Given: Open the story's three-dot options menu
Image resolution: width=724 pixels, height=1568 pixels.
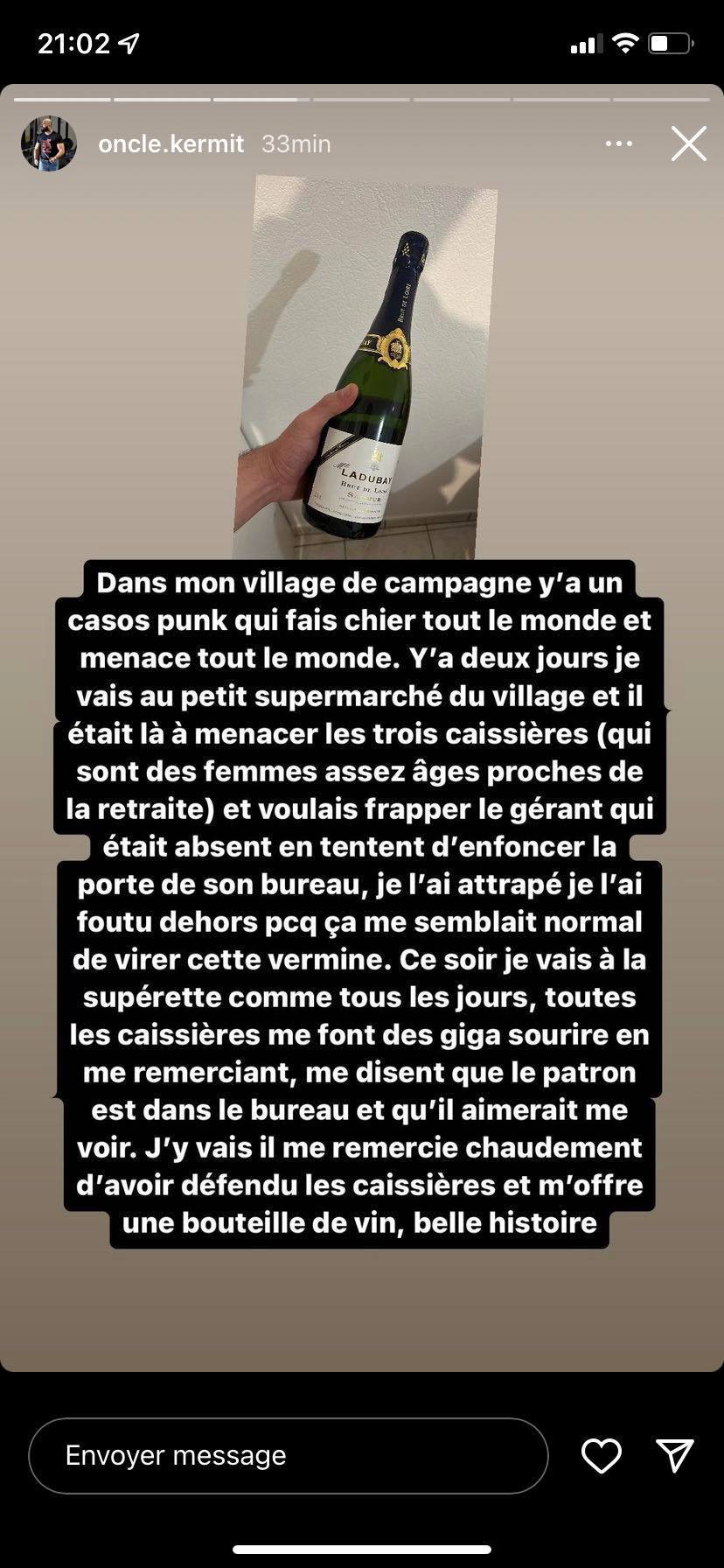Looking at the screenshot, I should (619, 143).
